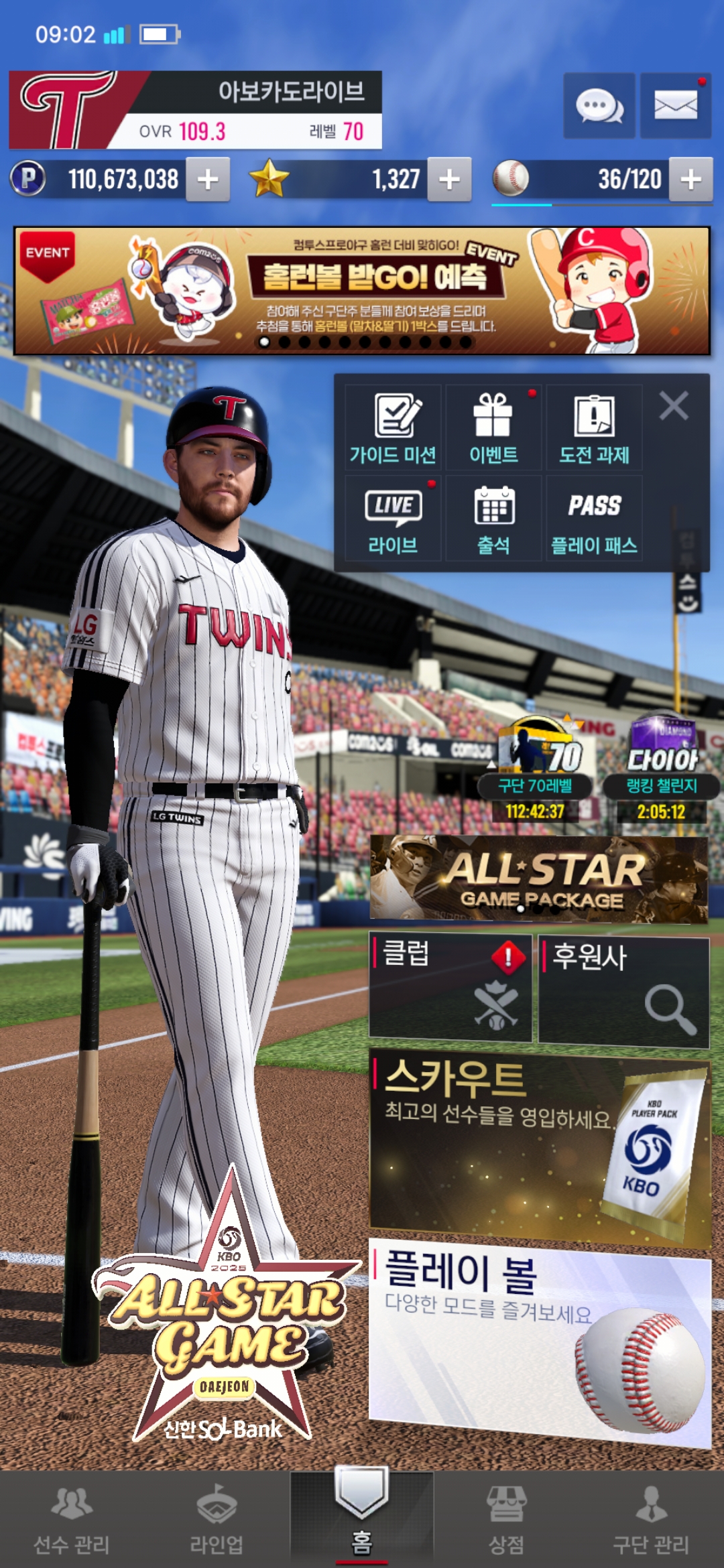Switch to the 상점 tab

click(x=506, y=1521)
